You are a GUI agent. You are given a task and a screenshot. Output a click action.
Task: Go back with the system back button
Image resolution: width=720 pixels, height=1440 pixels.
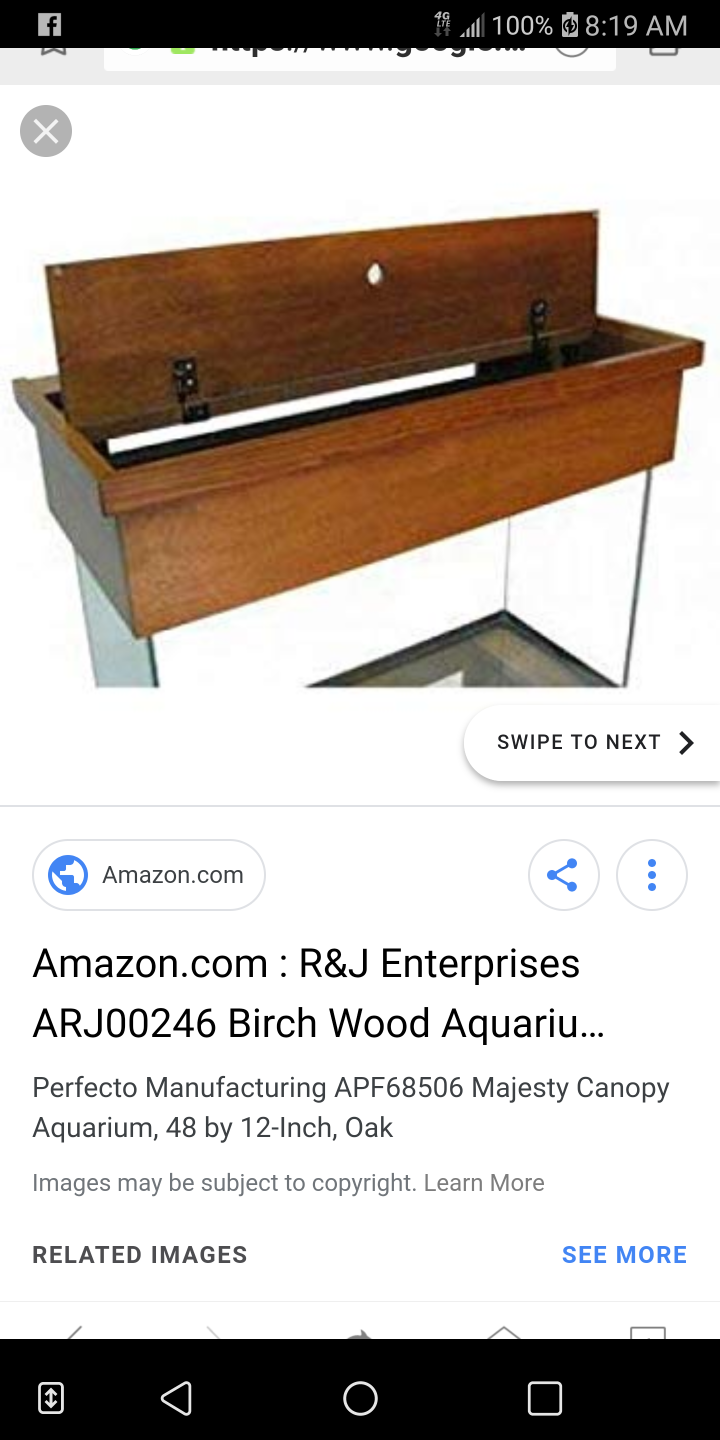click(x=176, y=1398)
